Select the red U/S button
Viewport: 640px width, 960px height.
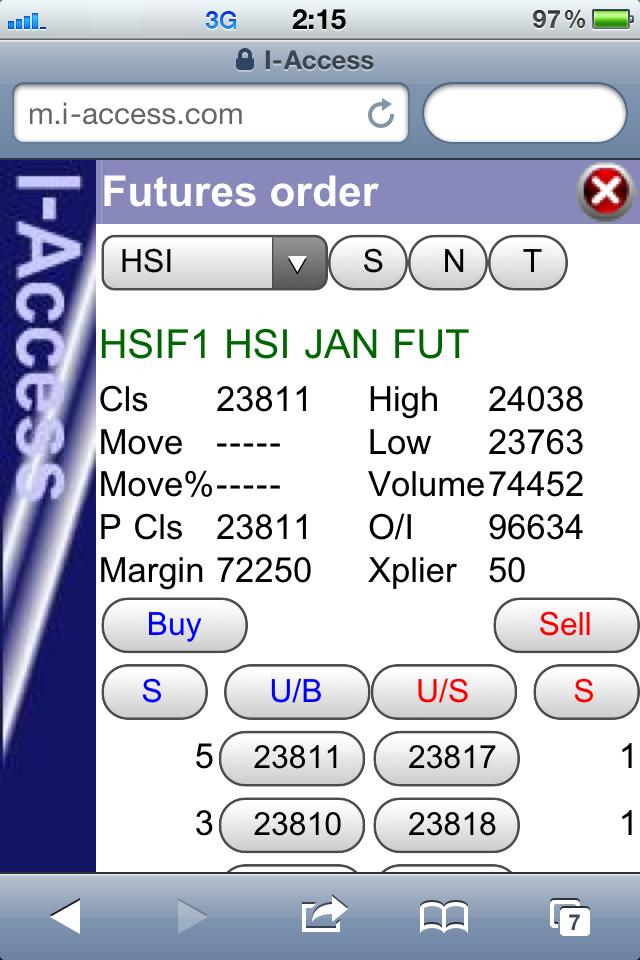443,692
